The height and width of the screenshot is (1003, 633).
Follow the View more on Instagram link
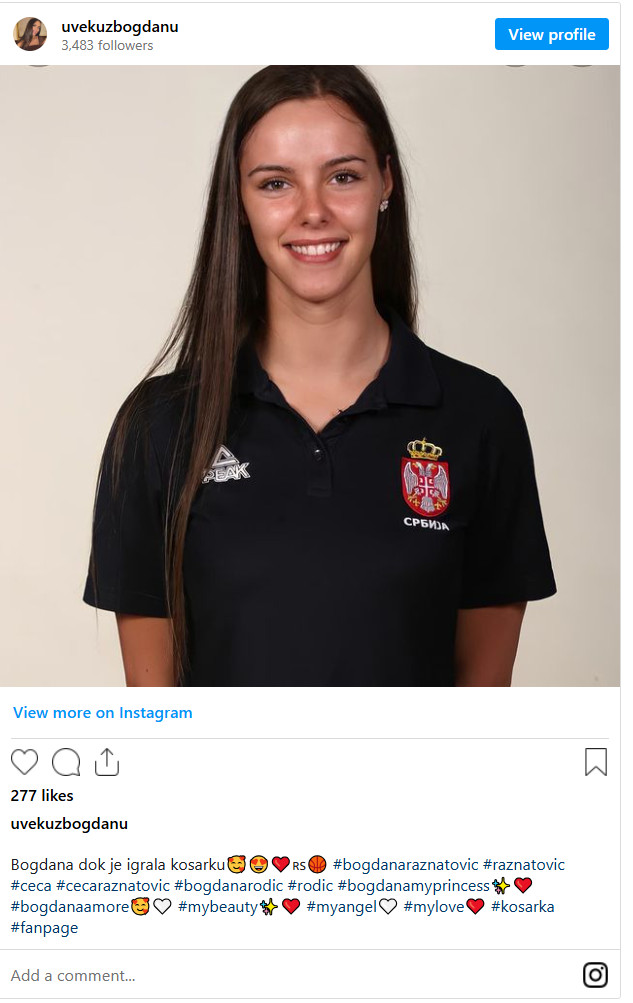[102, 713]
